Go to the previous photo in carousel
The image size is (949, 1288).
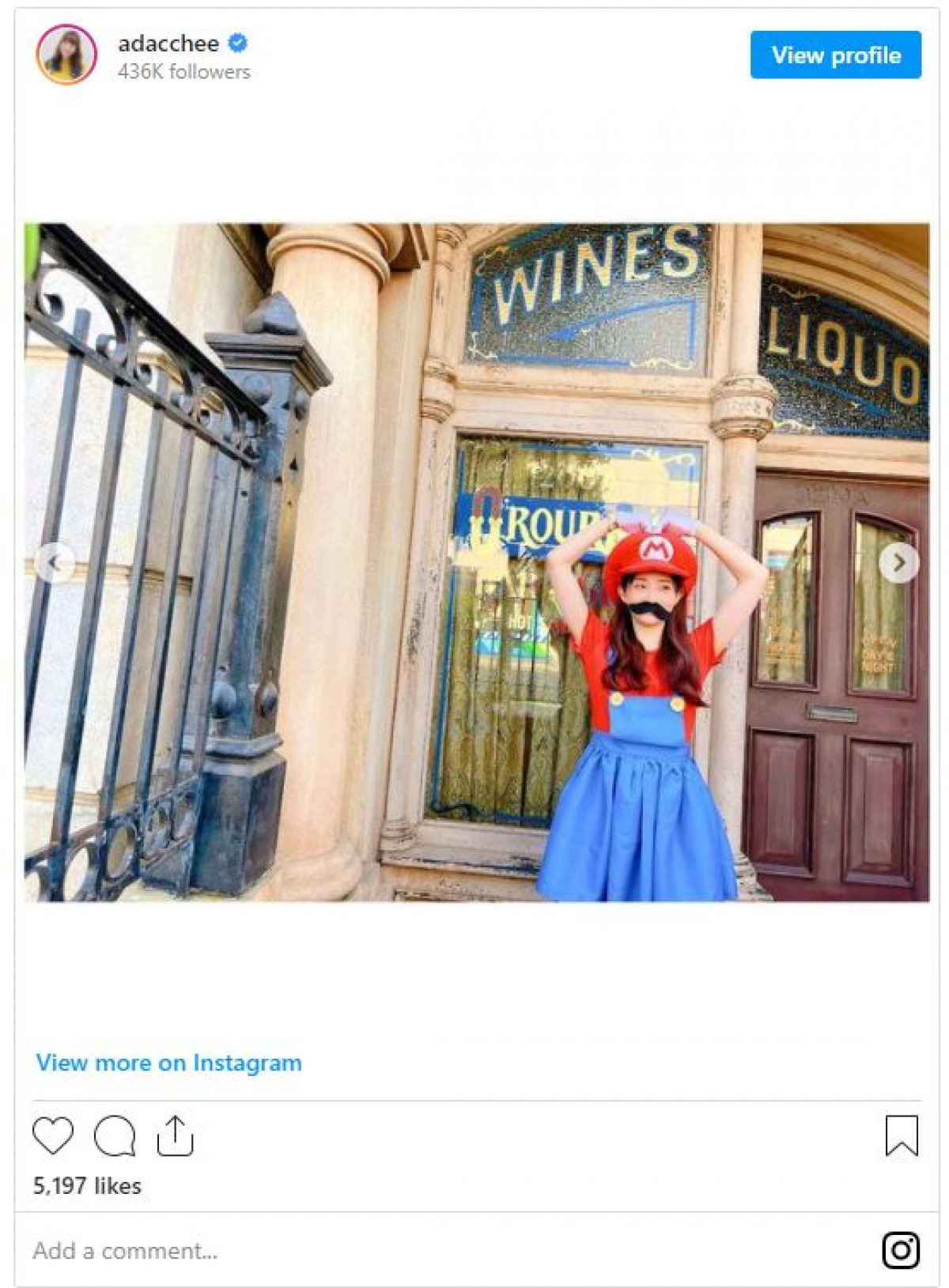point(54,562)
